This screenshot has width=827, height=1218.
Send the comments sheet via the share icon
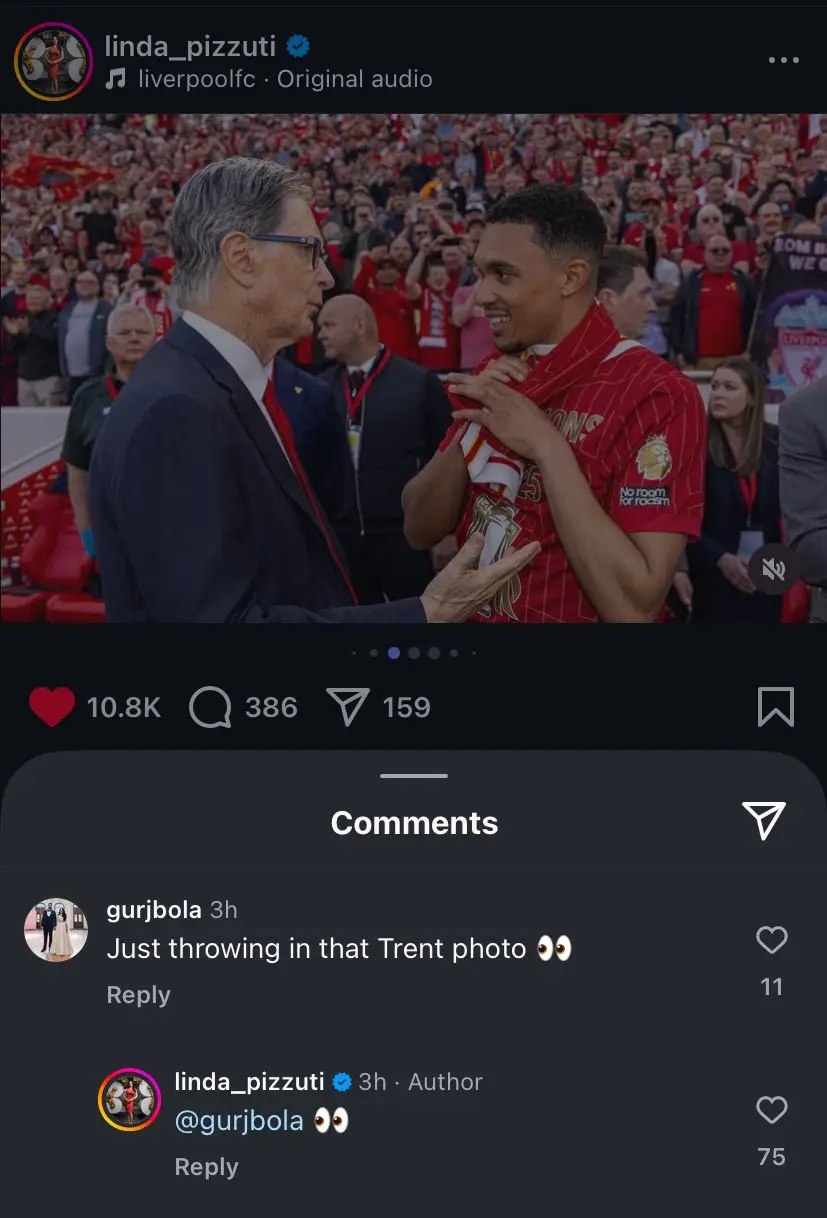tap(765, 820)
